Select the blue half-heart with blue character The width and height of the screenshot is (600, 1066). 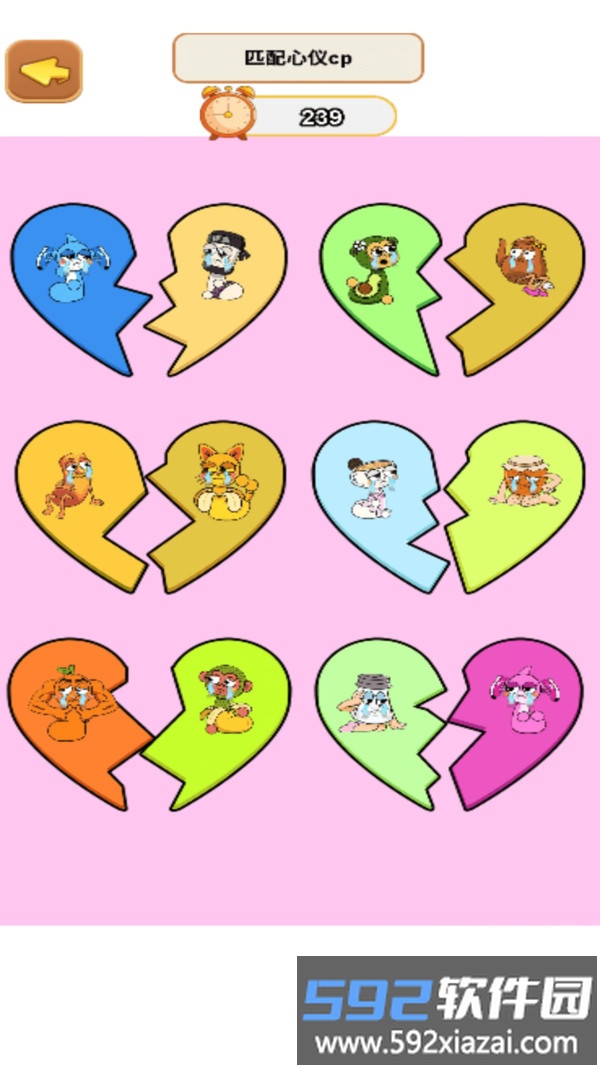point(70,275)
